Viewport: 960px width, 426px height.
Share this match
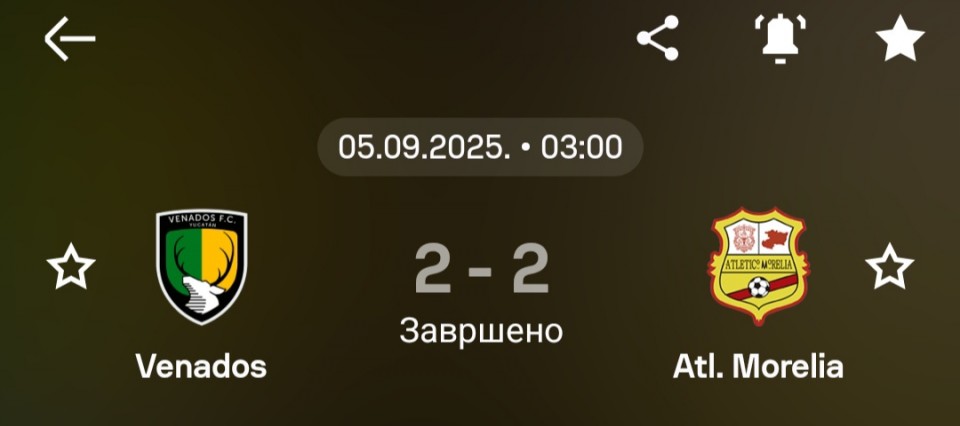tap(658, 39)
